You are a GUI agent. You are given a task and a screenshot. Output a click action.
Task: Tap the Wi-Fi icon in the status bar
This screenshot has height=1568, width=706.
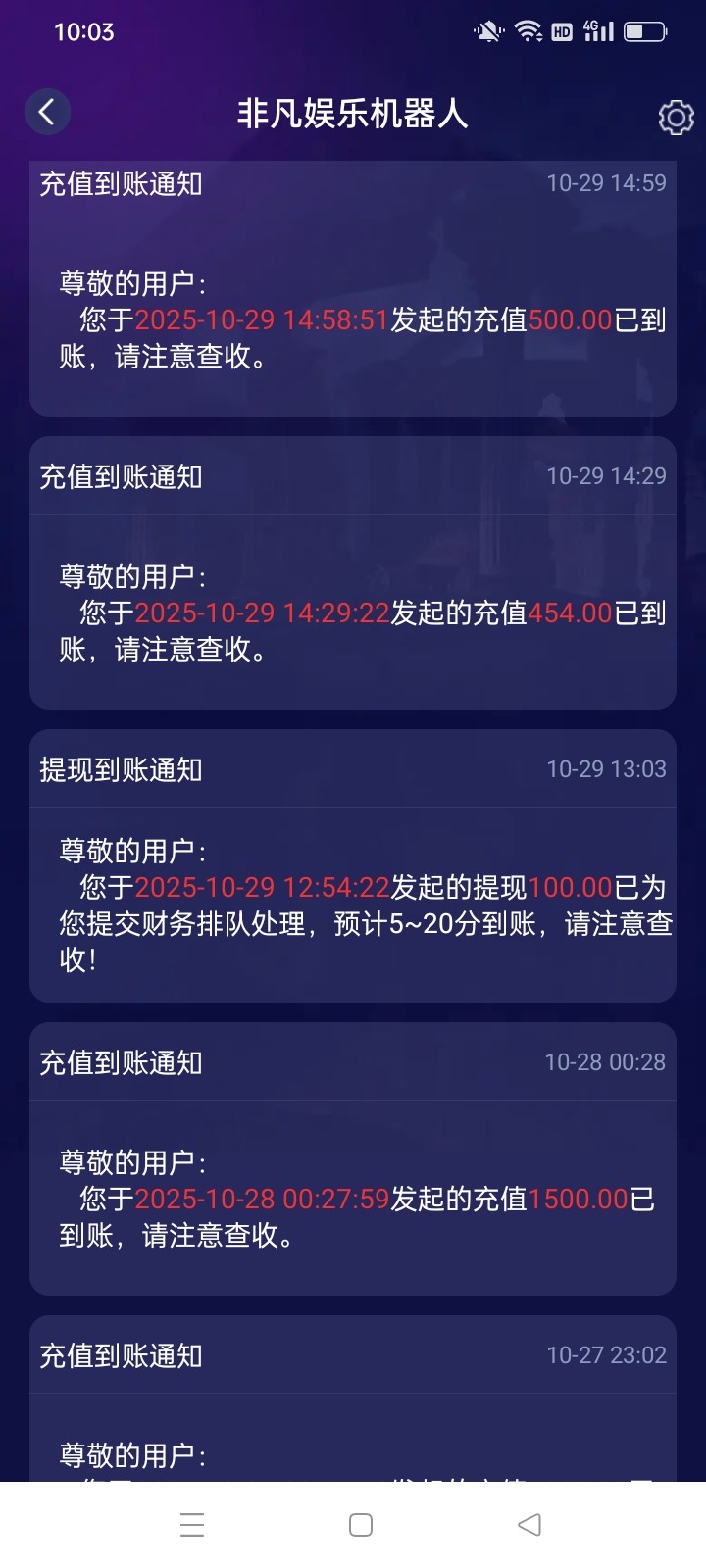point(529,30)
